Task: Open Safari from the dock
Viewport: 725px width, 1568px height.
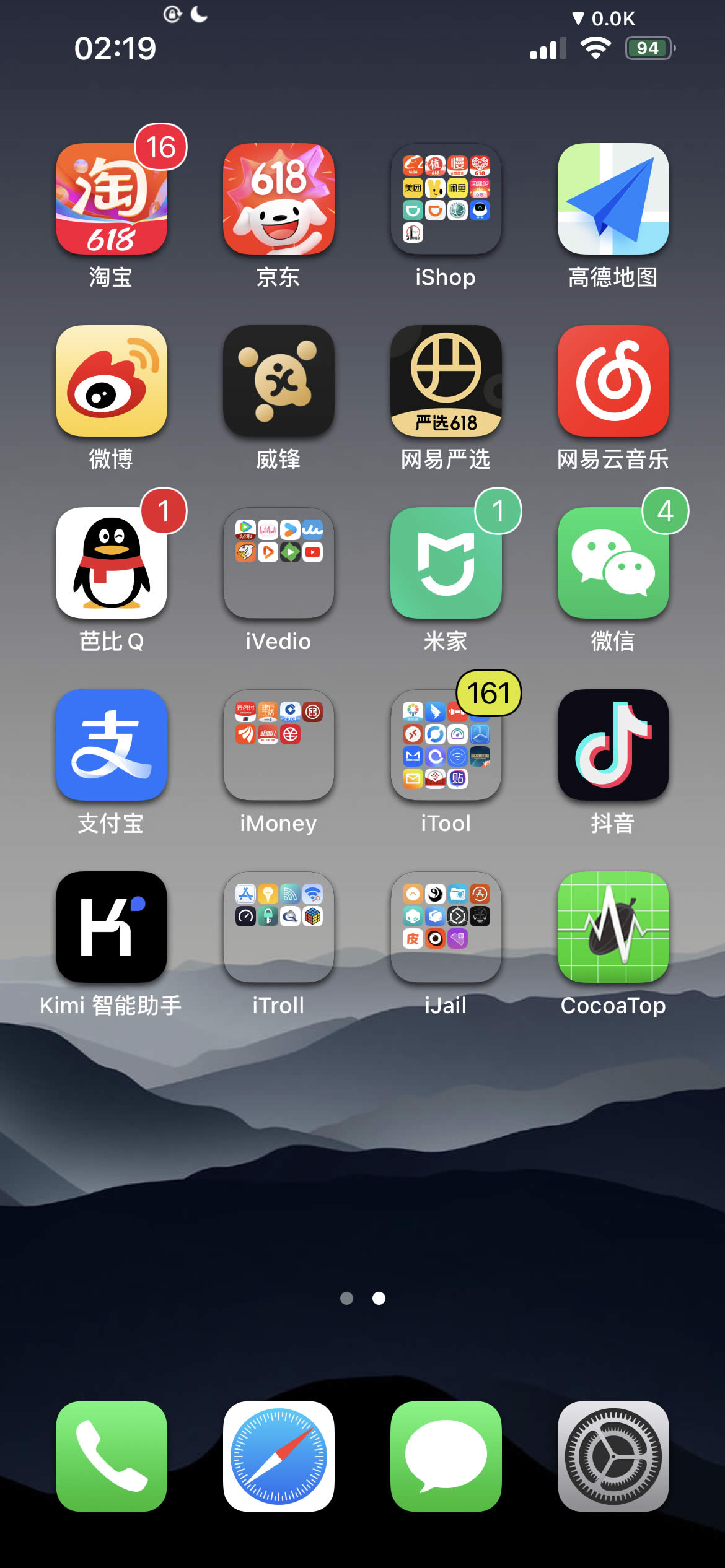Action: 279,1456
